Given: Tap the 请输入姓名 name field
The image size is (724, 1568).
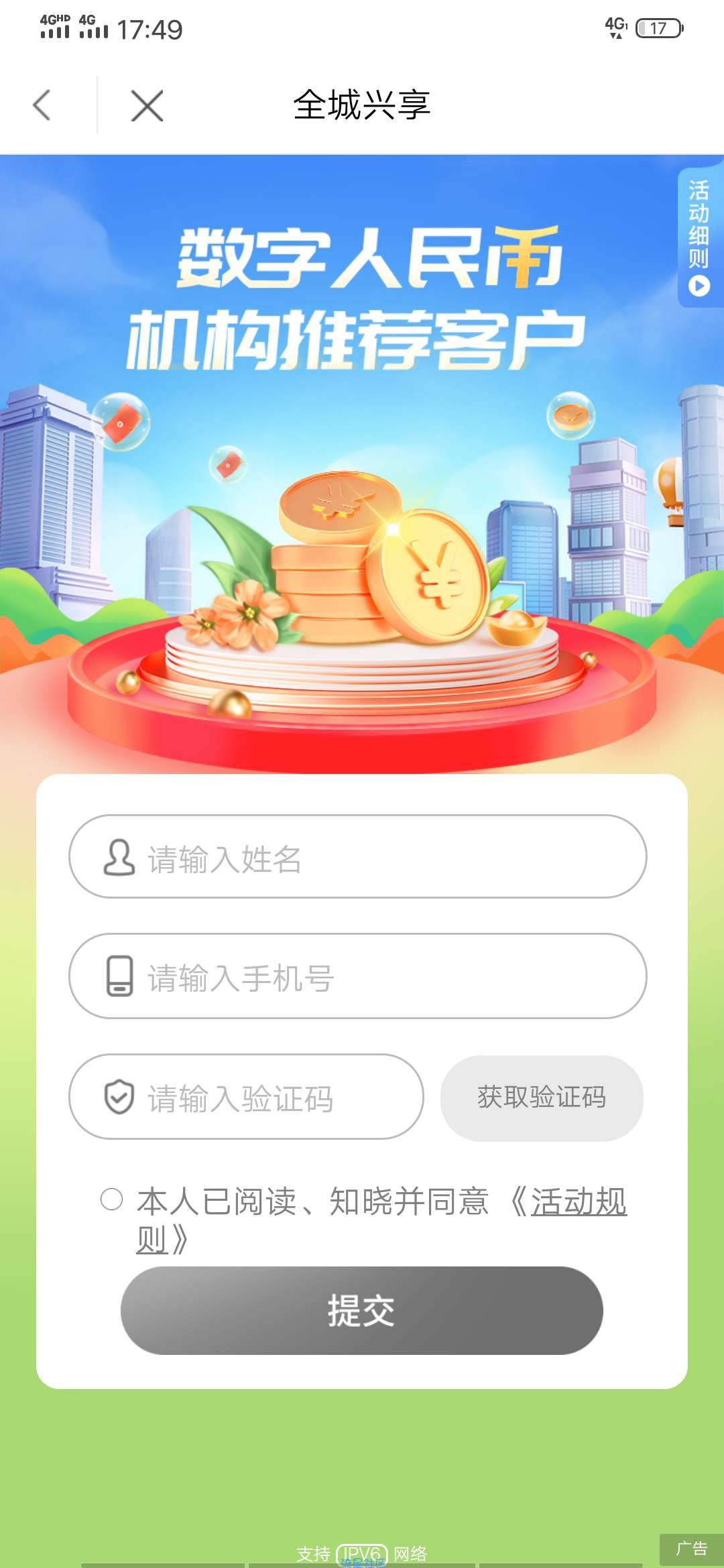Looking at the screenshot, I should [357, 856].
